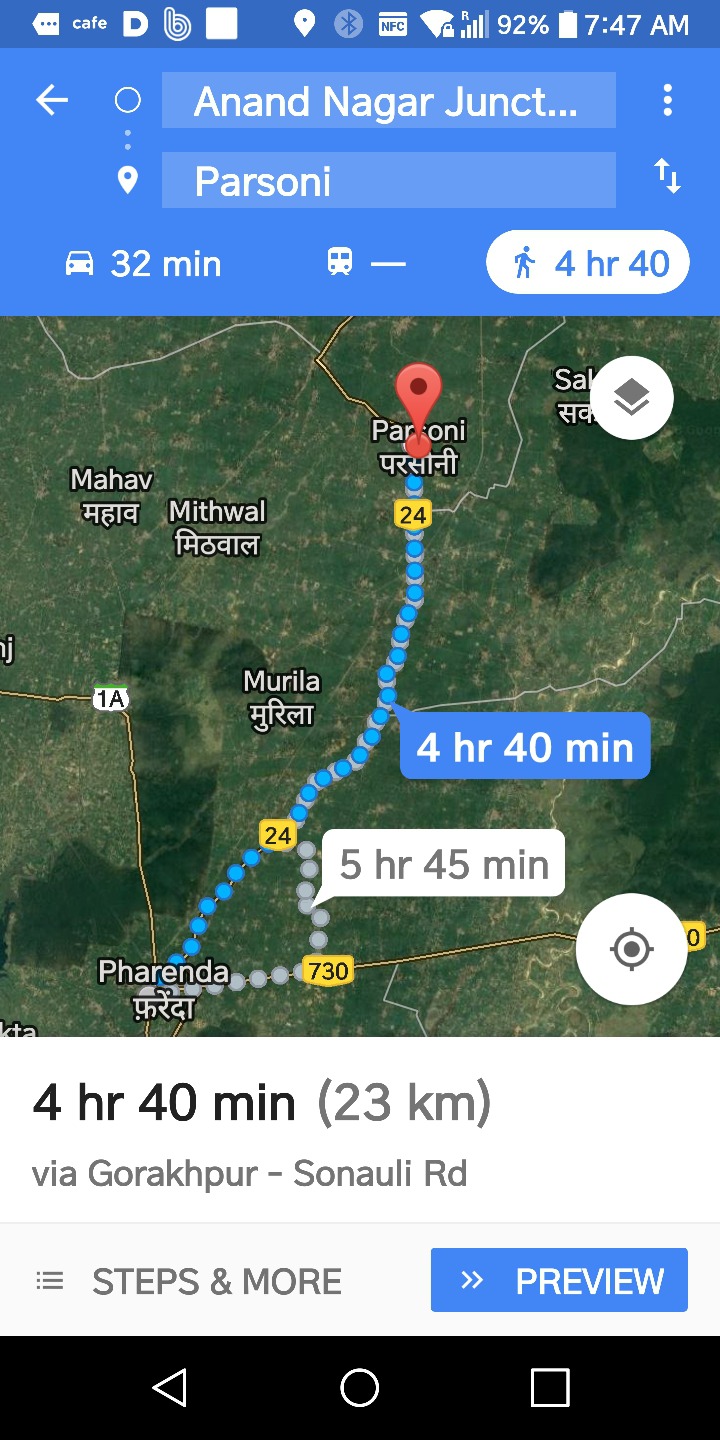
Task: Open the recent apps view
Action: [x=549, y=1388]
